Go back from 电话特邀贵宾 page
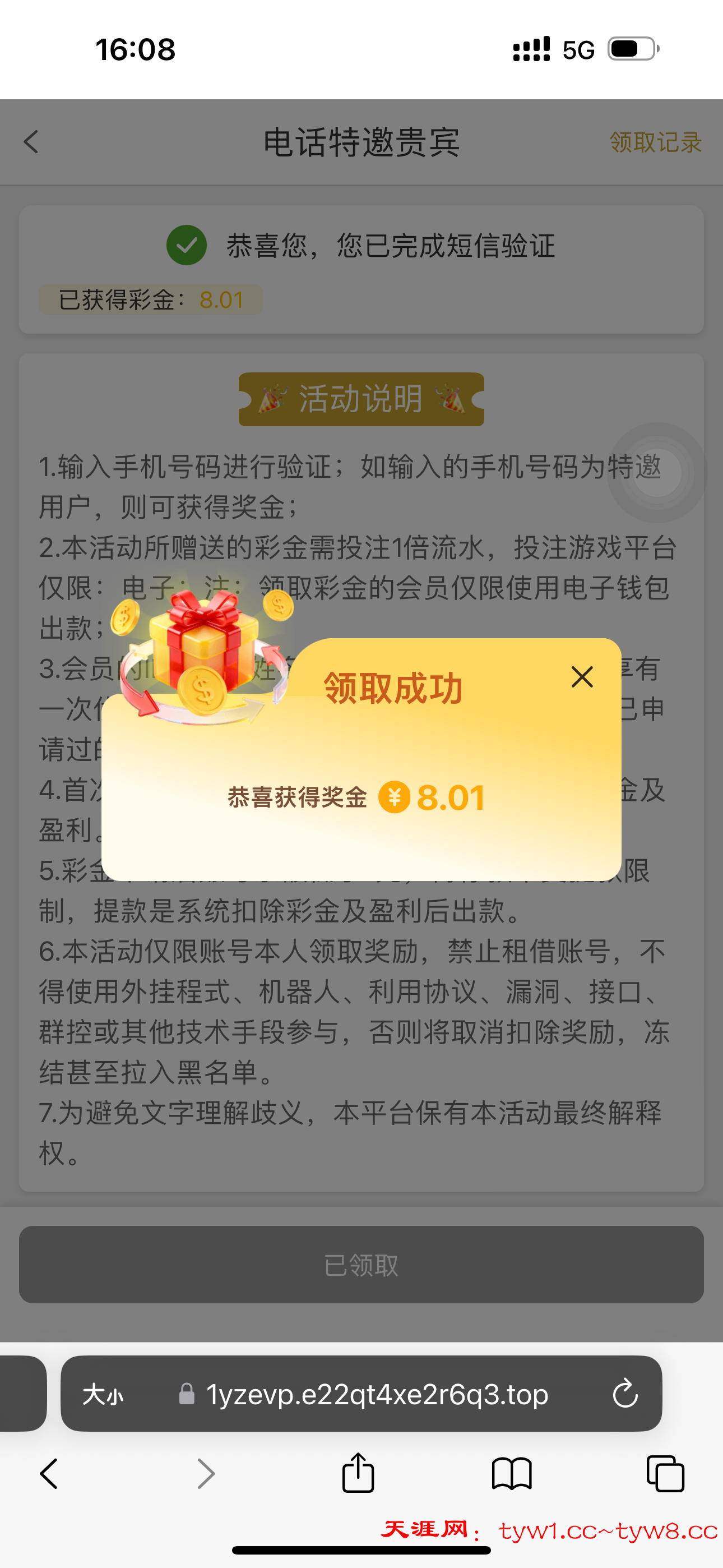Screen dimensions: 723x1568 point(31,142)
